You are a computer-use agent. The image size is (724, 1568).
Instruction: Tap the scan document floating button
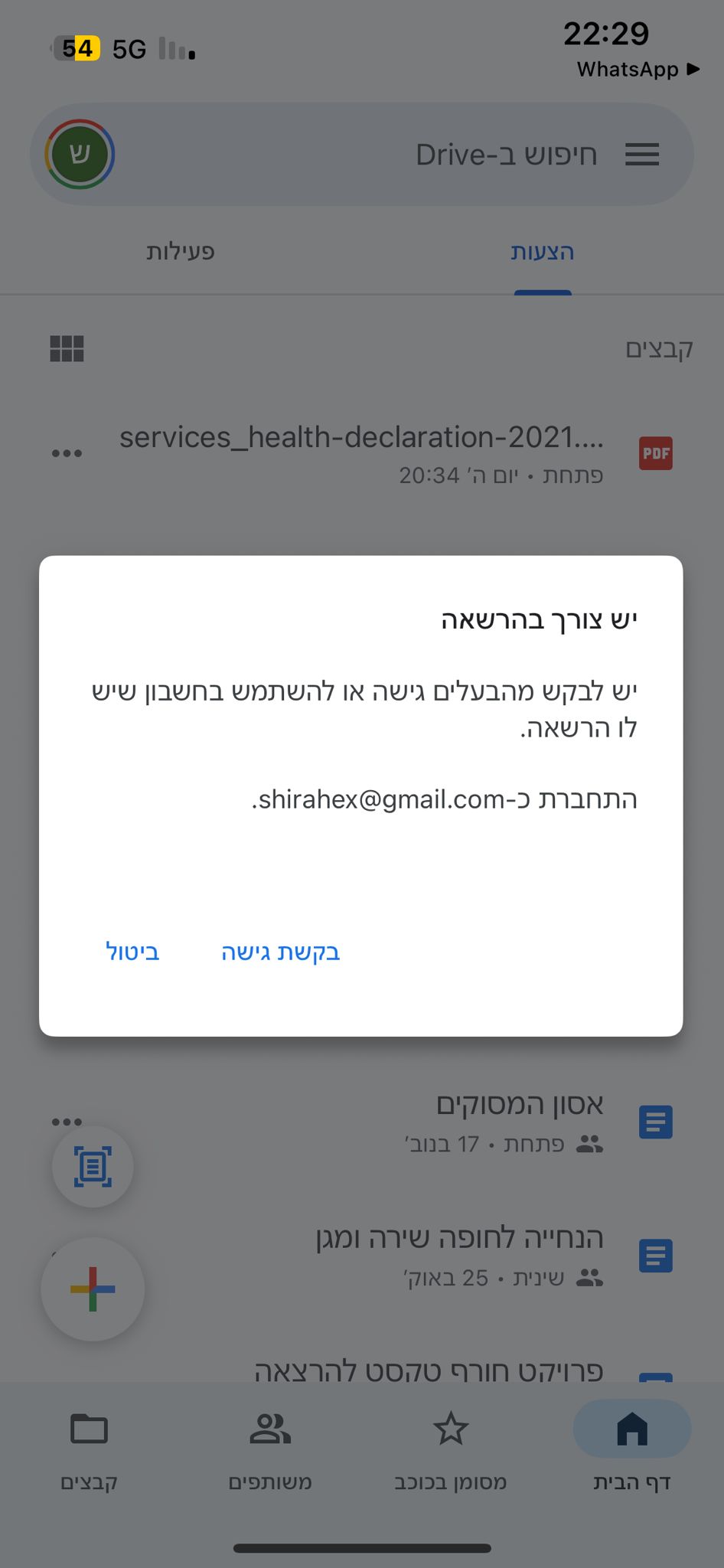(x=93, y=1166)
